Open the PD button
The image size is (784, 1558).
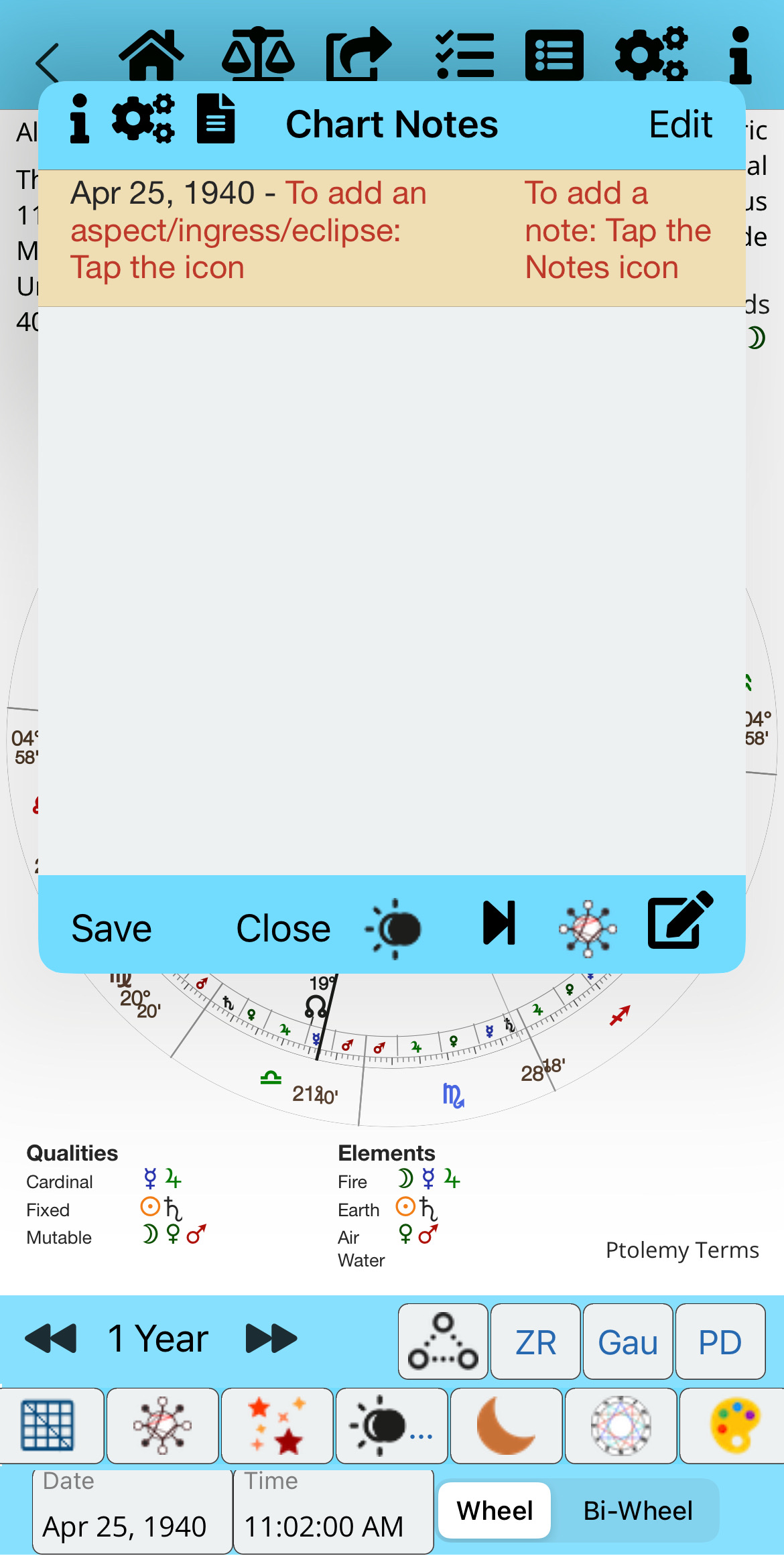click(x=720, y=1342)
